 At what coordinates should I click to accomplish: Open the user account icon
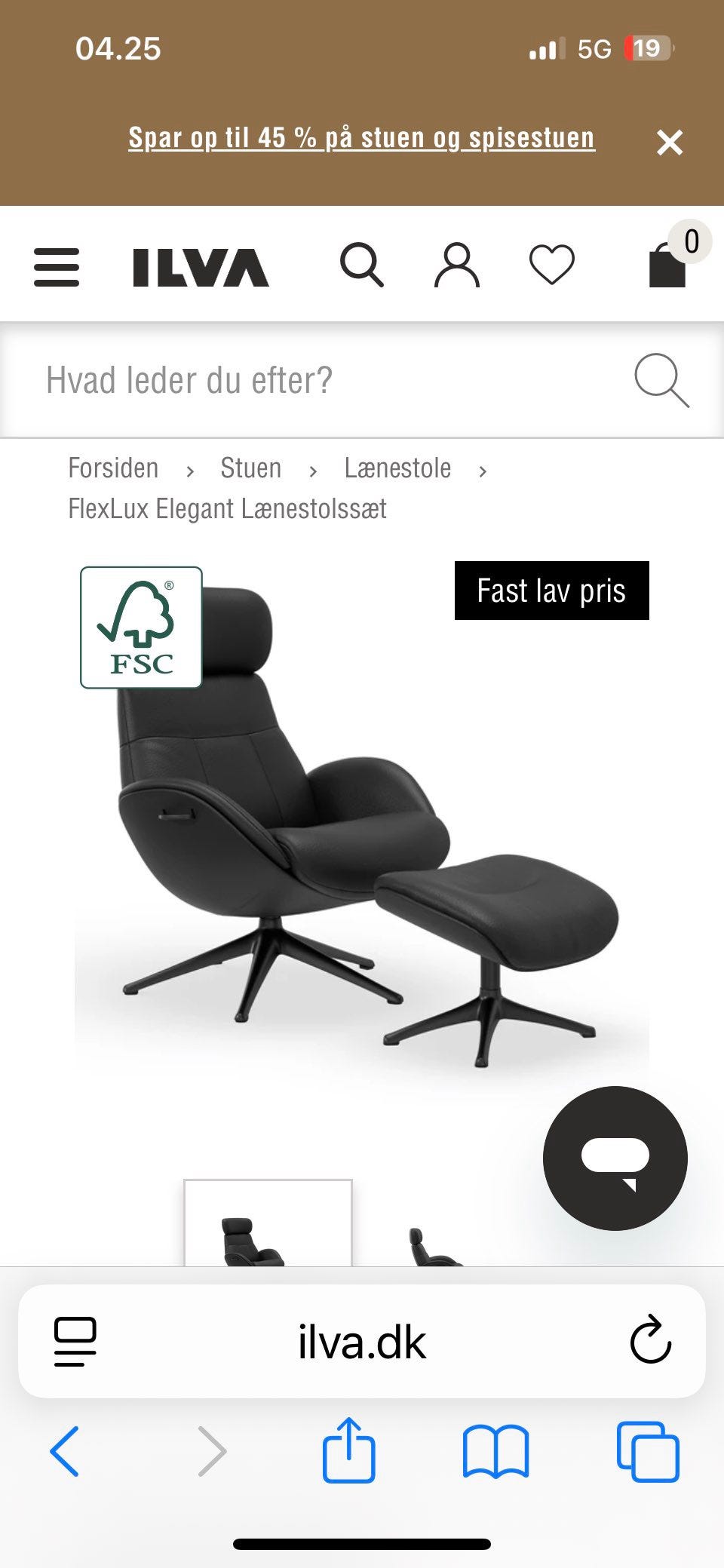click(x=459, y=265)
